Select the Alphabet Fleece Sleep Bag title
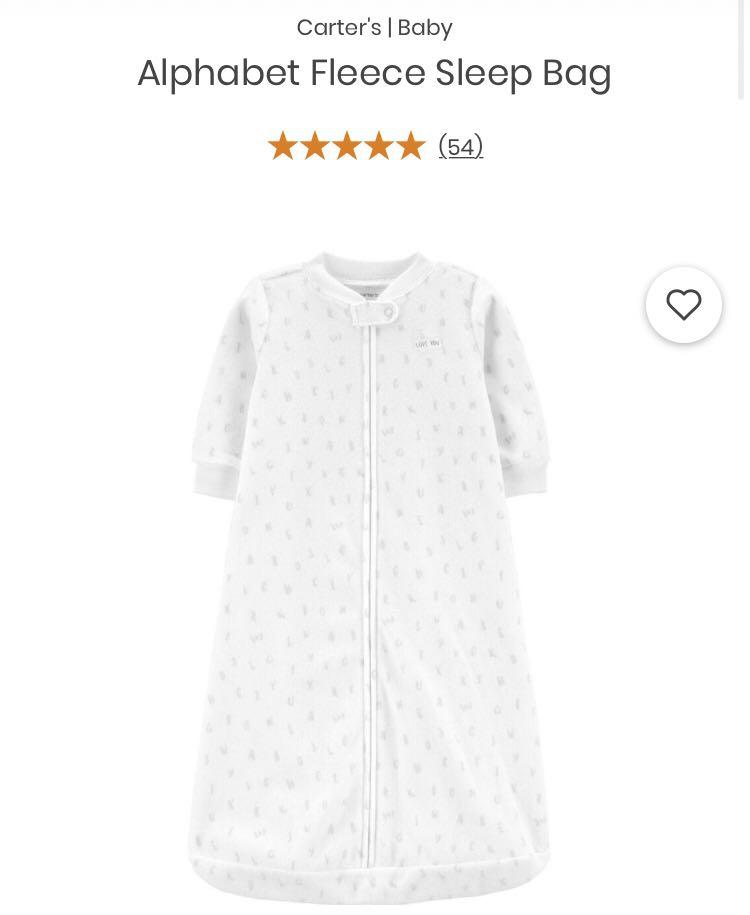This screenshot has width=750, height=915. [x=375, y=72]
